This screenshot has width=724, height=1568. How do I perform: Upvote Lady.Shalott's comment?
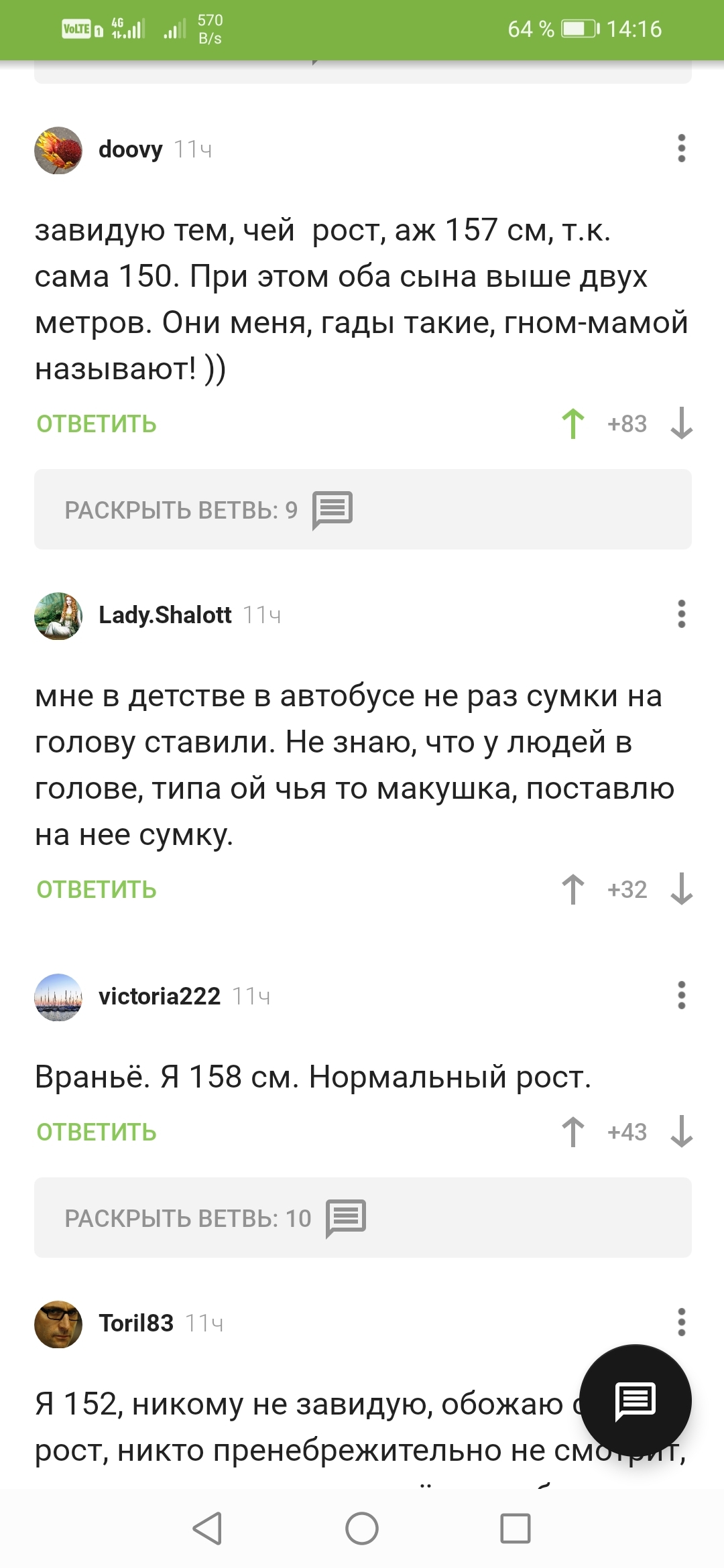[573, 889]
